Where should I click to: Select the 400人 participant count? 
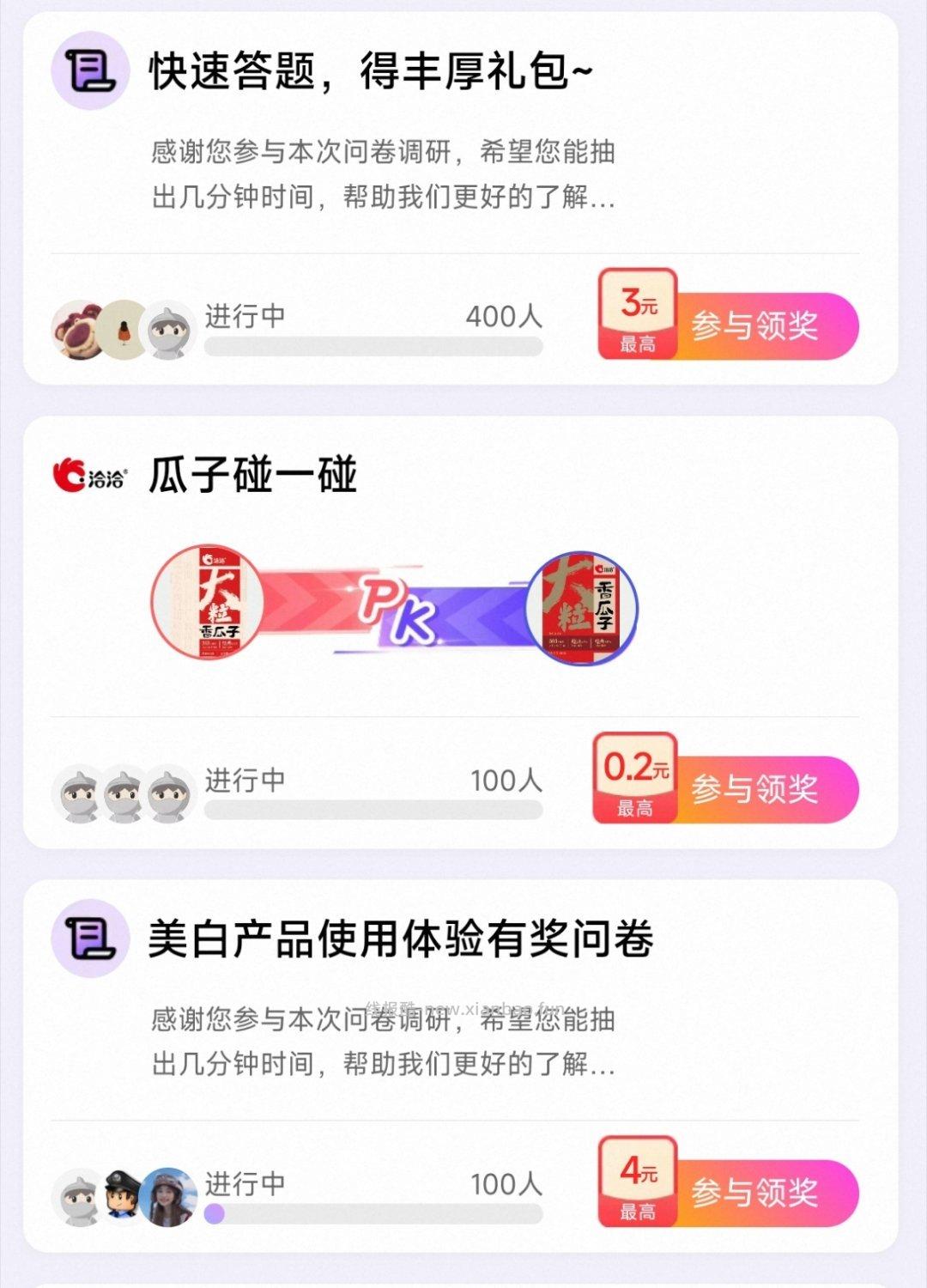pos(505,316)
